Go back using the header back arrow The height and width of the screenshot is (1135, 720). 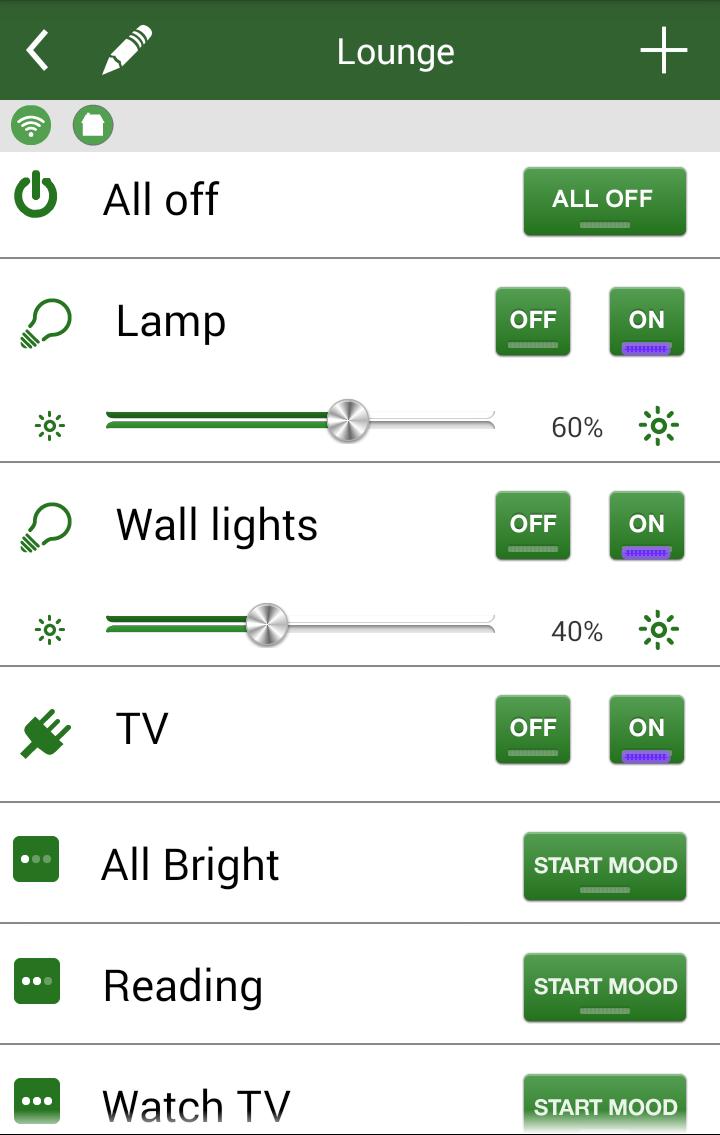click(38, 49)
